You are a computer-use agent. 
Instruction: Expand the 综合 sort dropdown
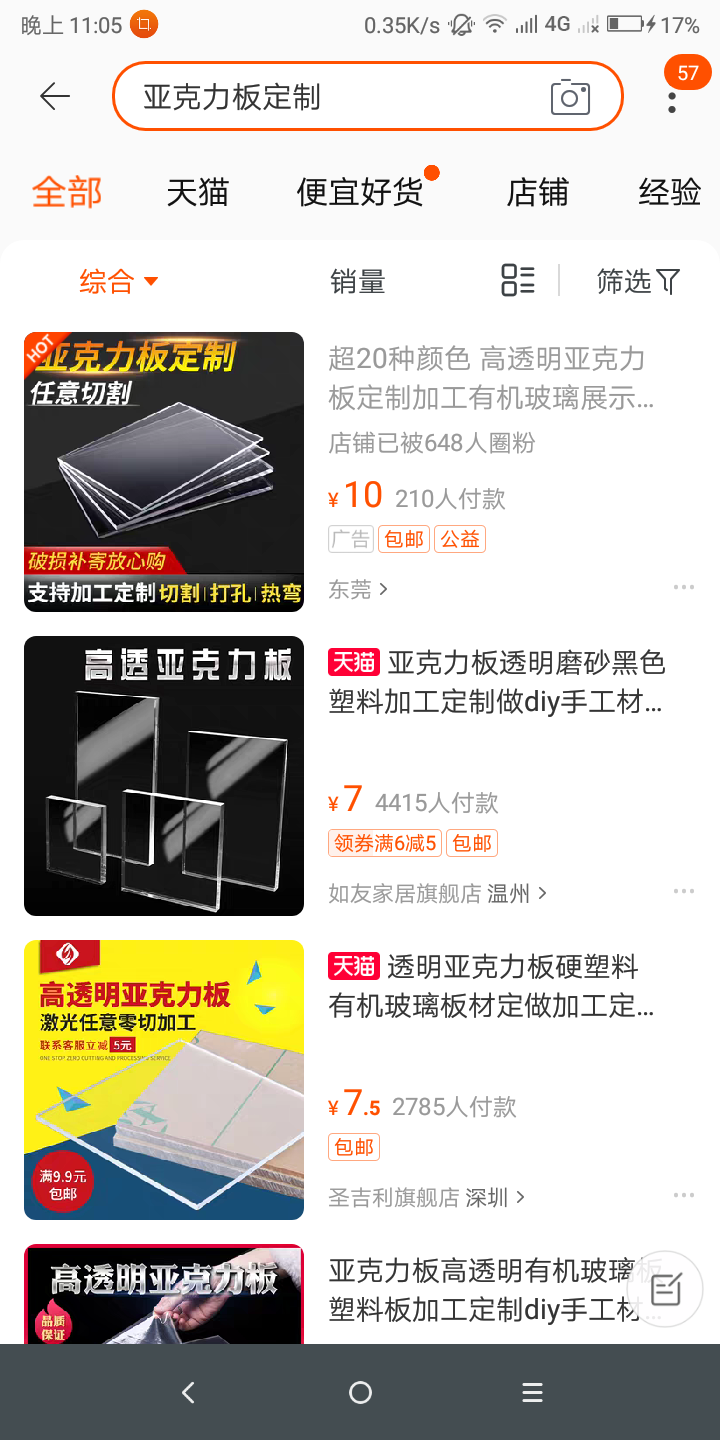[118, 282]
